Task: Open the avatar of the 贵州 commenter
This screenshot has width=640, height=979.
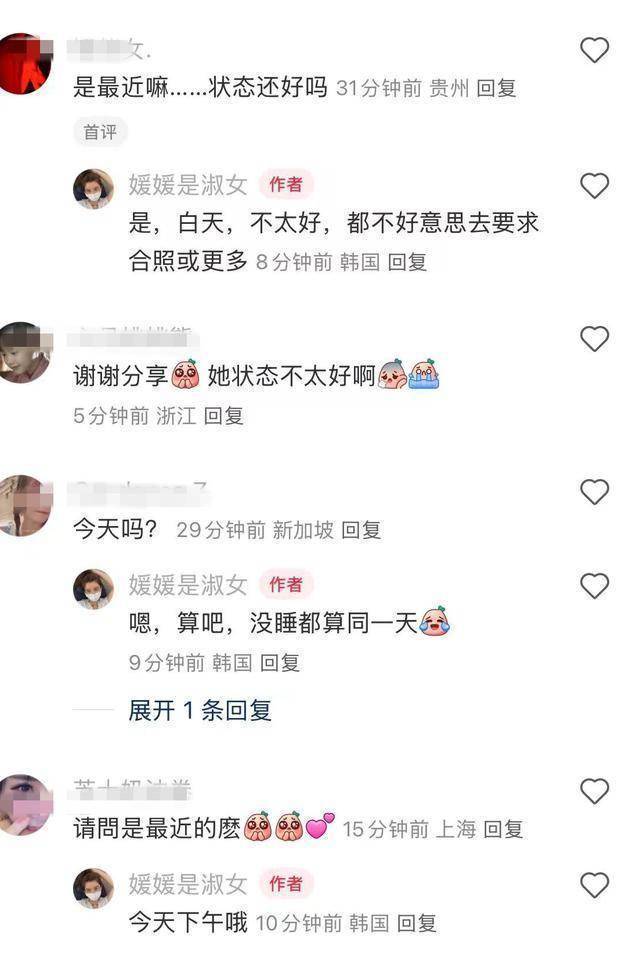Action: (x=24, y=63)
